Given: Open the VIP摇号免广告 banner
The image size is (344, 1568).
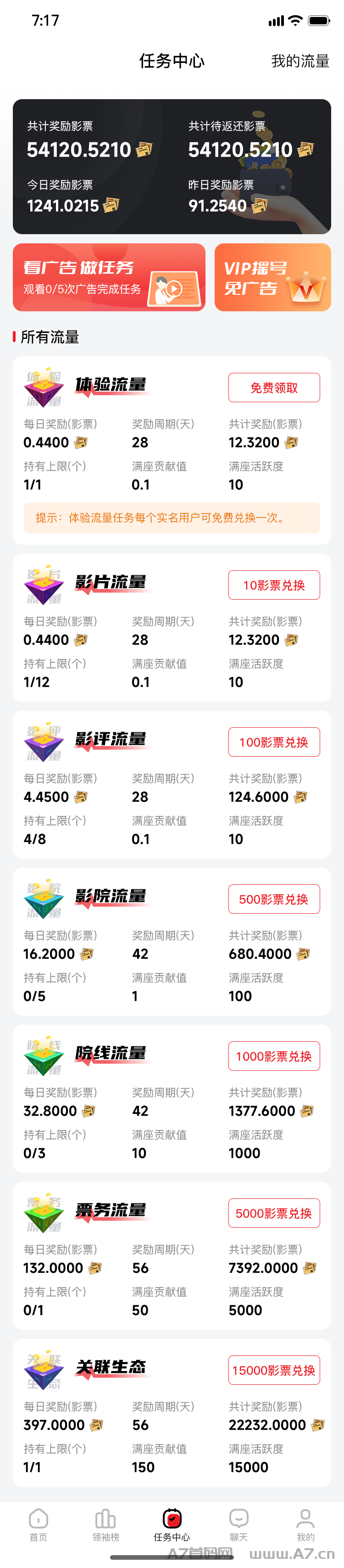Looking at the screenshot, I should 273,278.
